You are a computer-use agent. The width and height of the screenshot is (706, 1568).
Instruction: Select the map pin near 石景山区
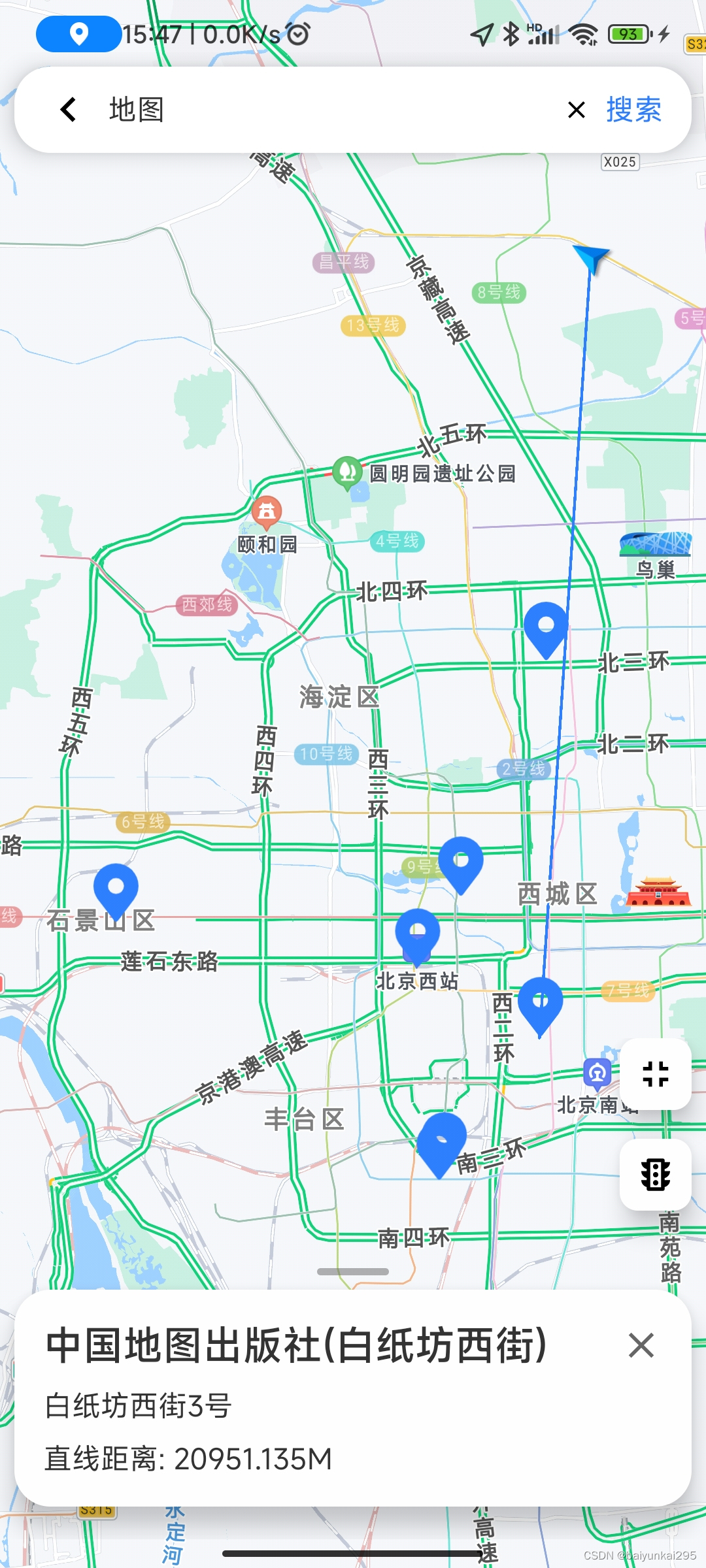pyautogui.click(x=116, y=889)
